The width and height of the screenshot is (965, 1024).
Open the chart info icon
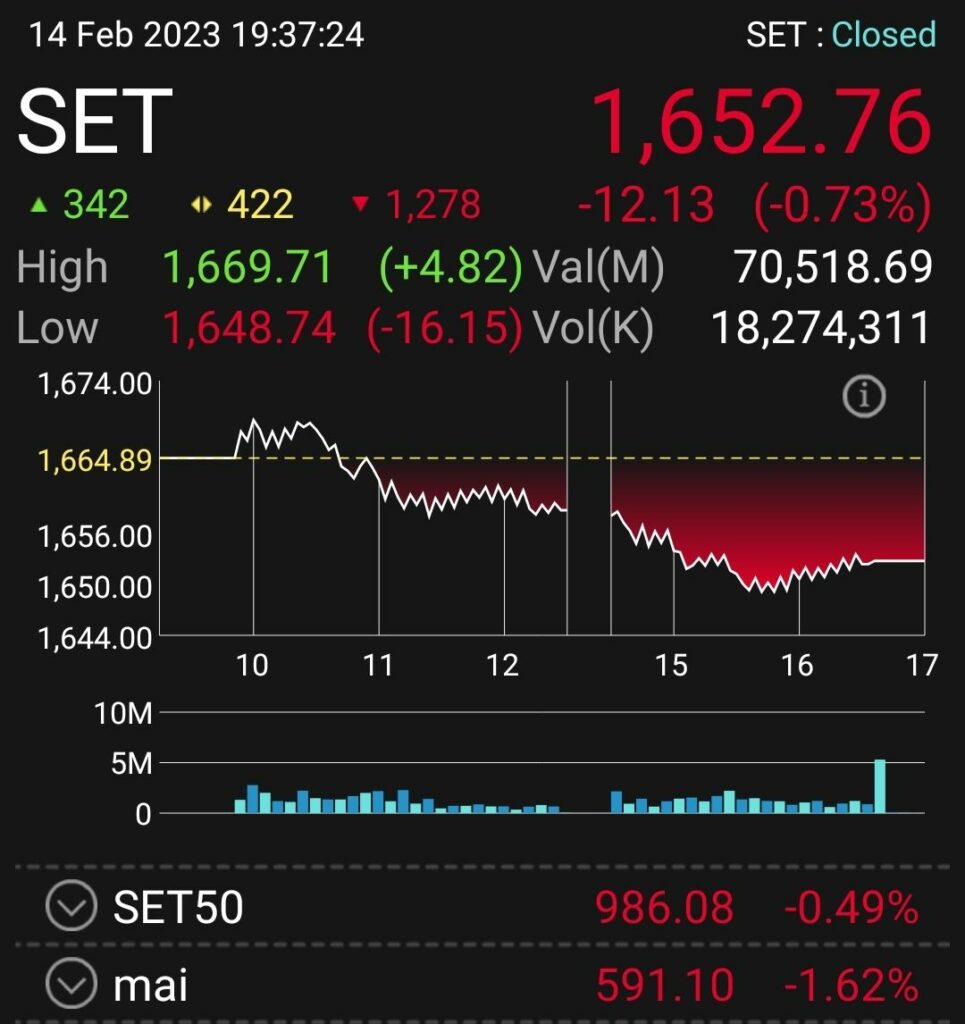[864, 397]
